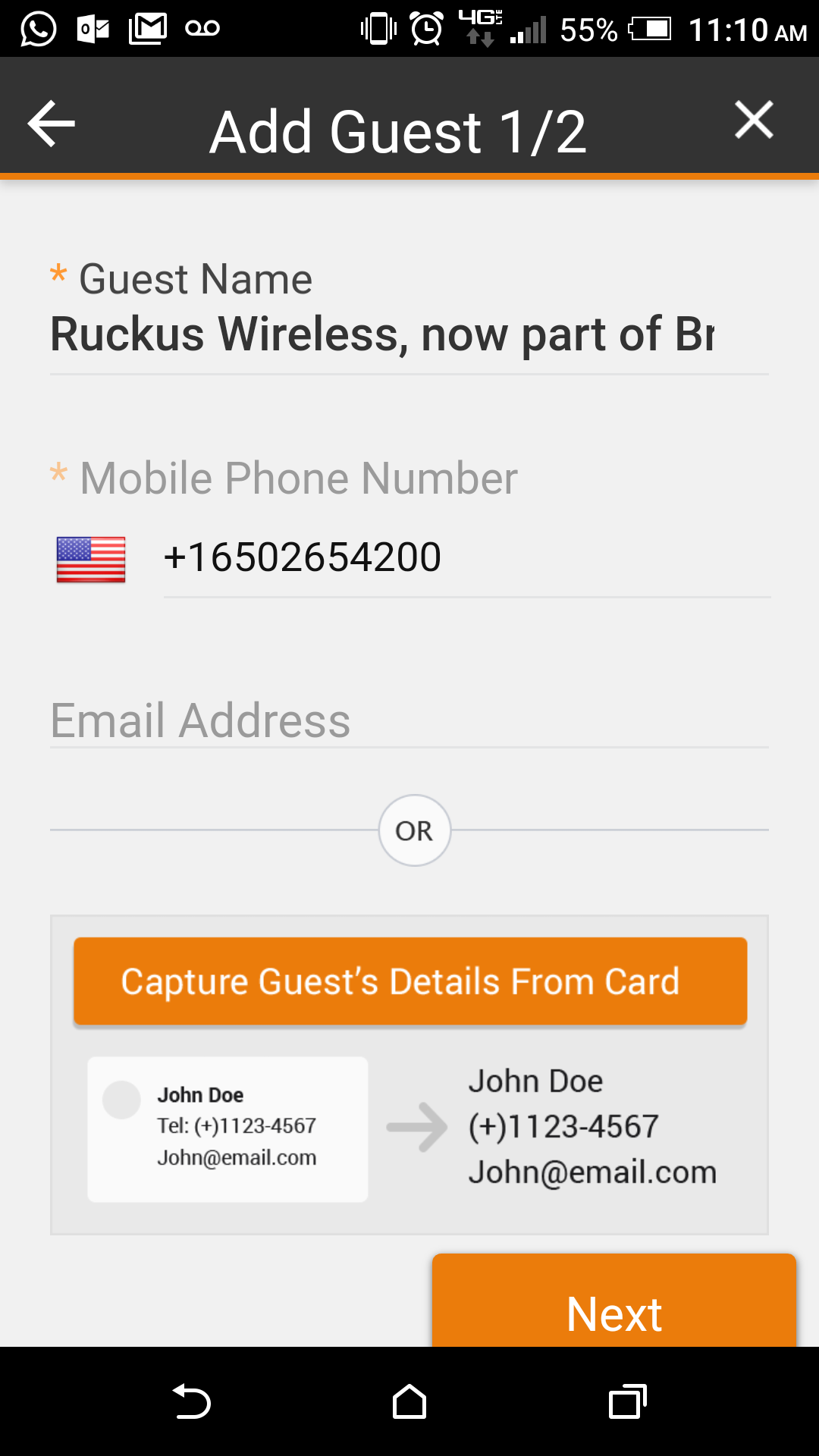Go to the home screen
Image resolution: width=819 pixels, height=1456 pixels.
(409, 1401)
